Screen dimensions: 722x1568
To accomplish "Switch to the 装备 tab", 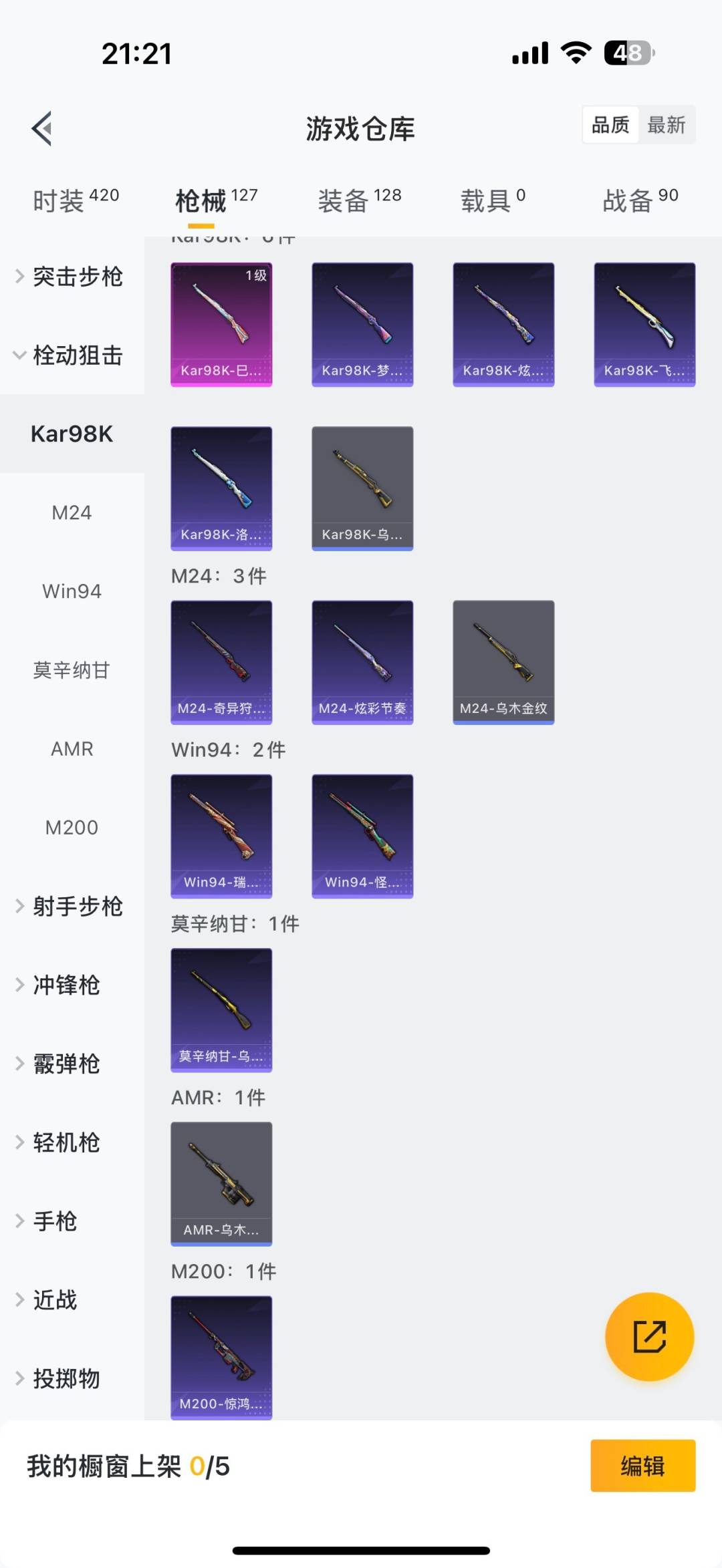I will pos(359,200).
